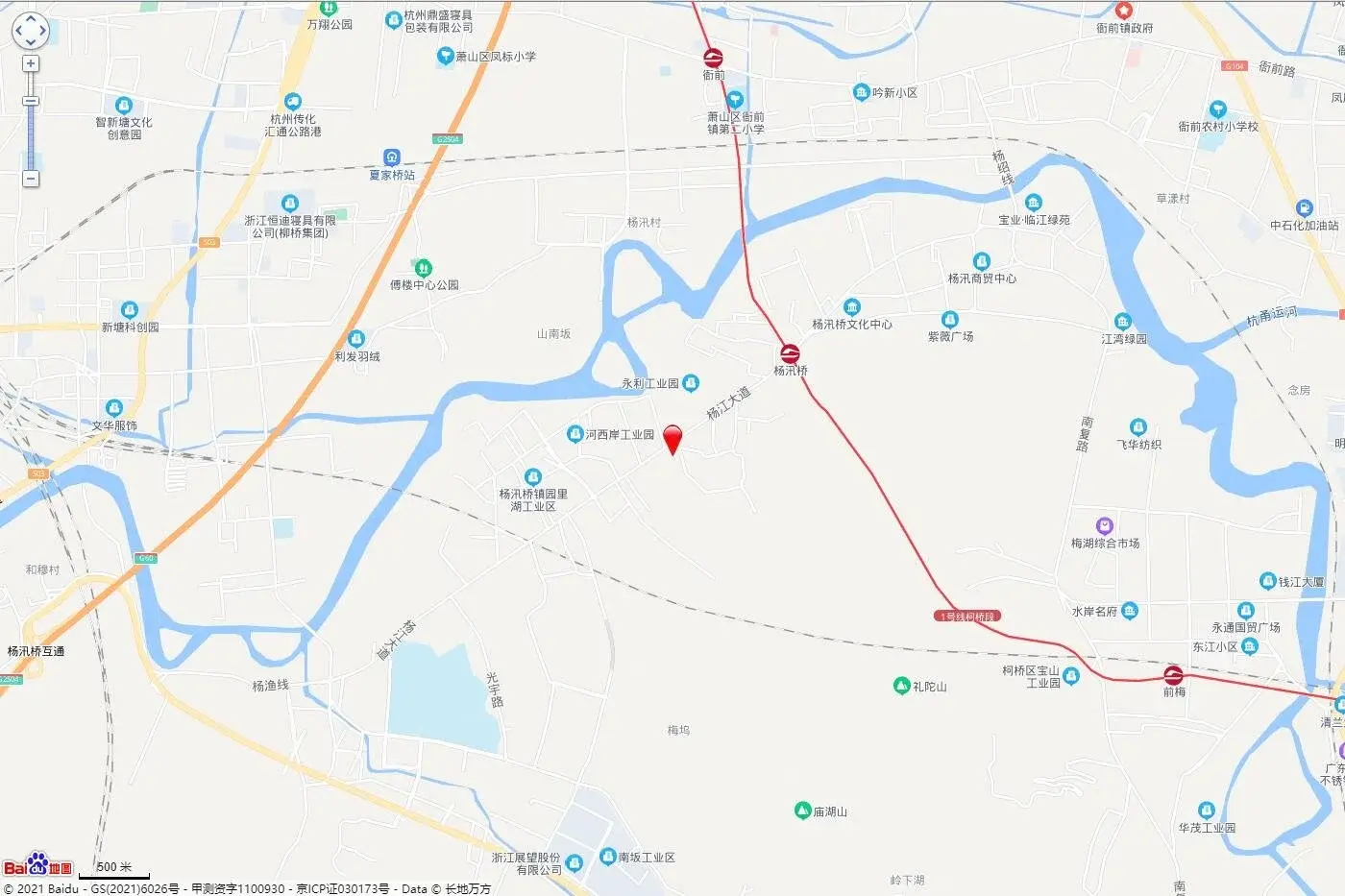Open the 夏家桥站 station marker
1345x896 pixels.
(x=392, y=157)
